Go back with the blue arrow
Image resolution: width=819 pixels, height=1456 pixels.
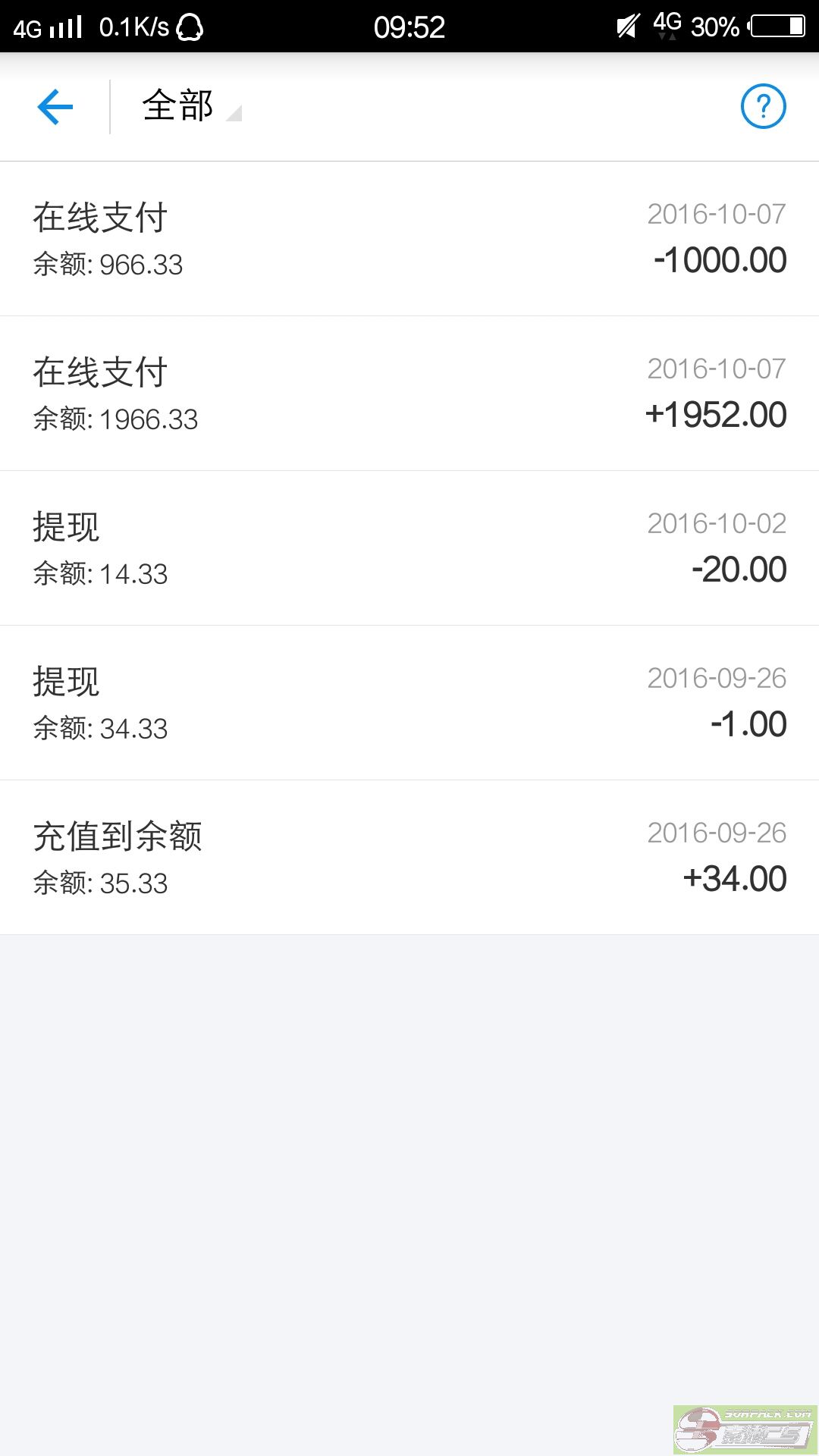click(55, 106)
